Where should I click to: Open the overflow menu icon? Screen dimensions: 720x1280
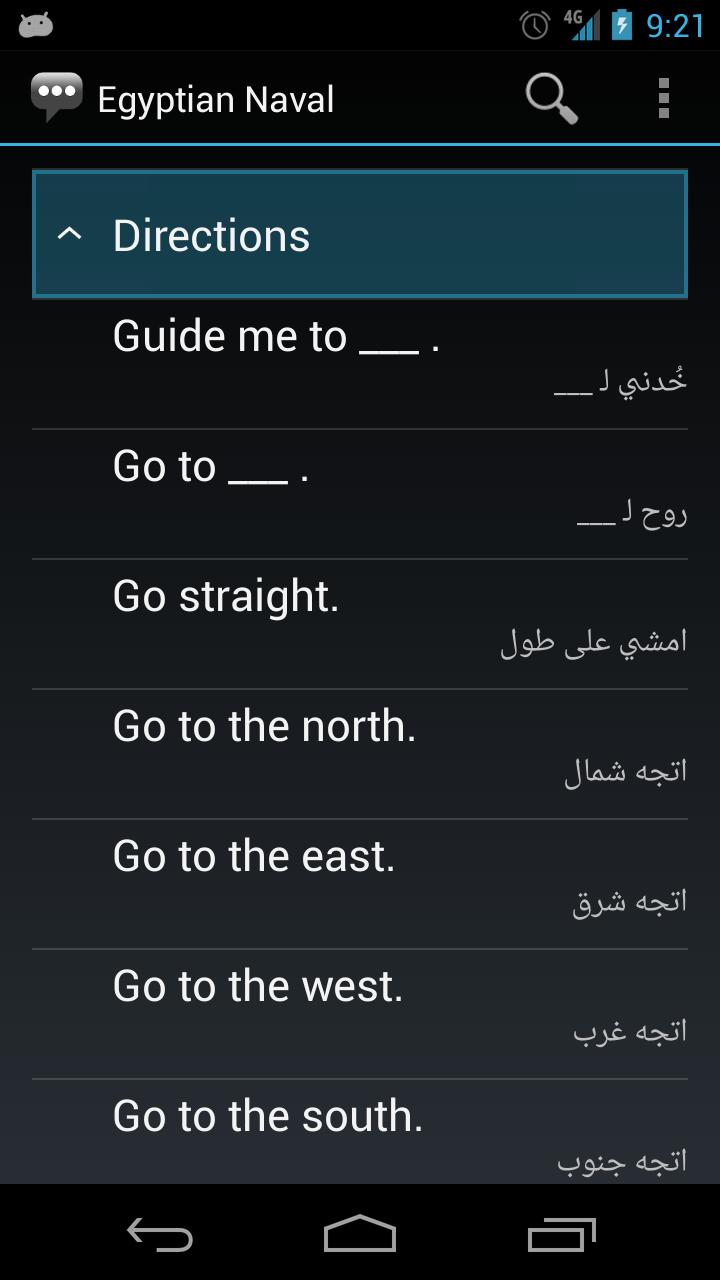point(662,97)
